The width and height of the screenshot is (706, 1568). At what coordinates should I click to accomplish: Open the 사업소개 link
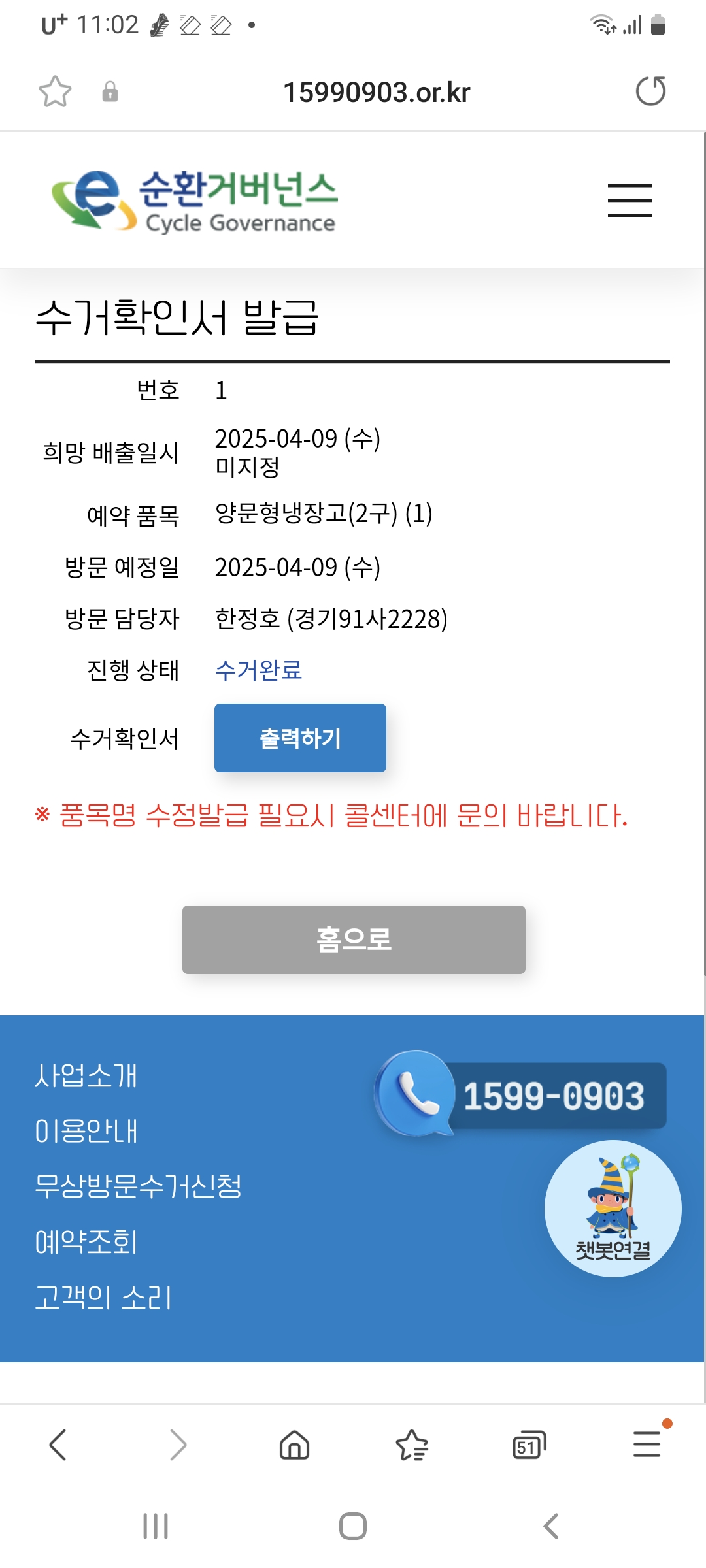[86, 1075]
